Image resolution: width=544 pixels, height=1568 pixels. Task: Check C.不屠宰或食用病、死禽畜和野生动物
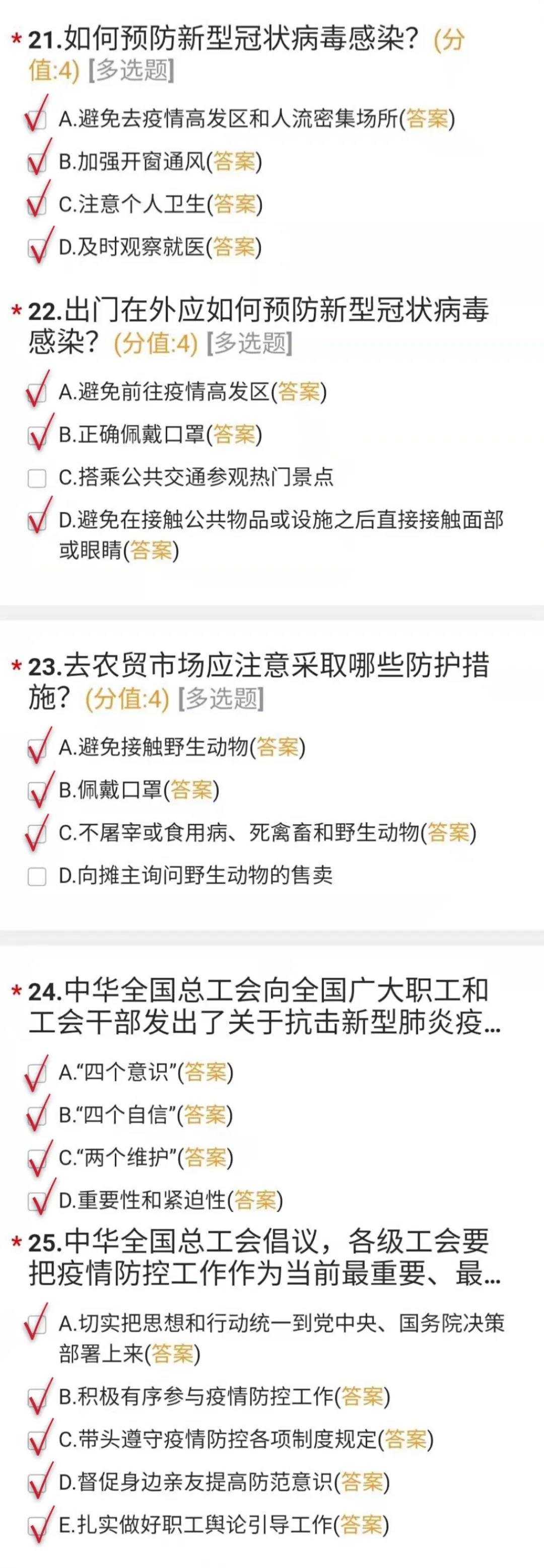pyautogui.click(x=37, y=834)
